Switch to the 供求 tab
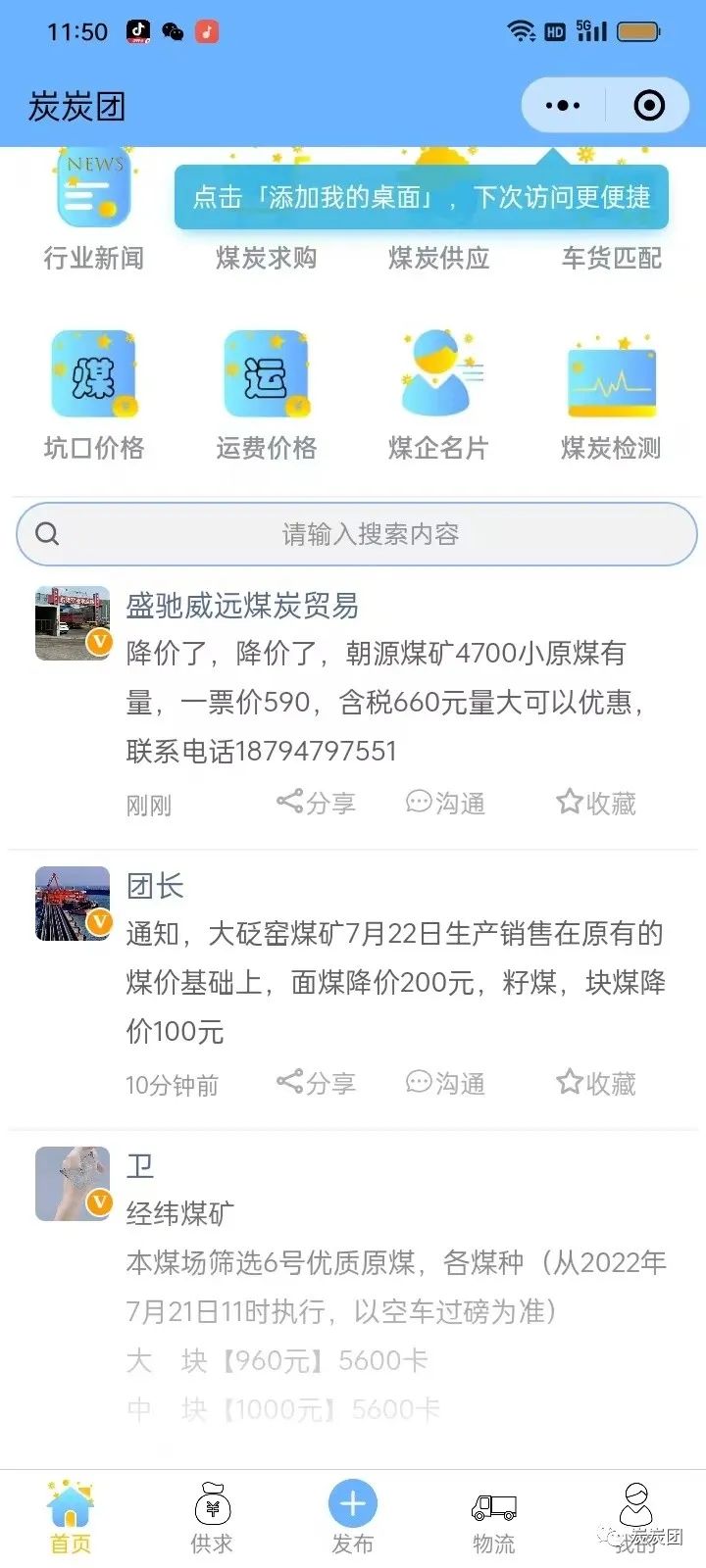Viewport: 706px width, 1568px height. [211, 1514]
